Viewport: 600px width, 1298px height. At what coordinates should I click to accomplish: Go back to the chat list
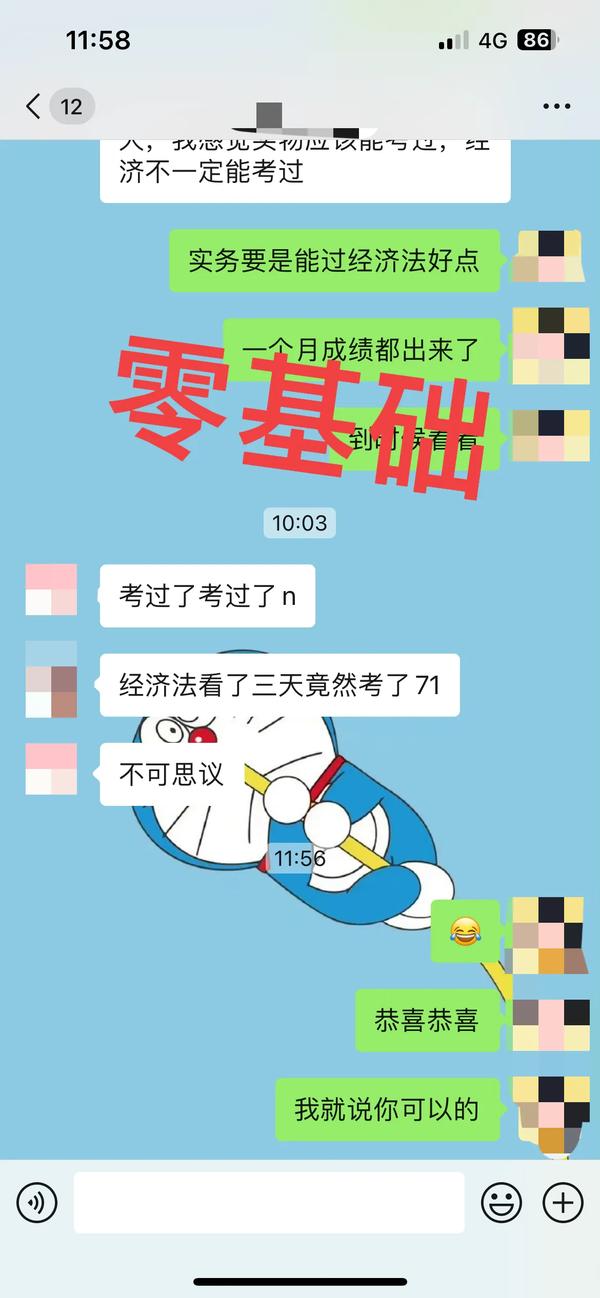tap(35, 106)
